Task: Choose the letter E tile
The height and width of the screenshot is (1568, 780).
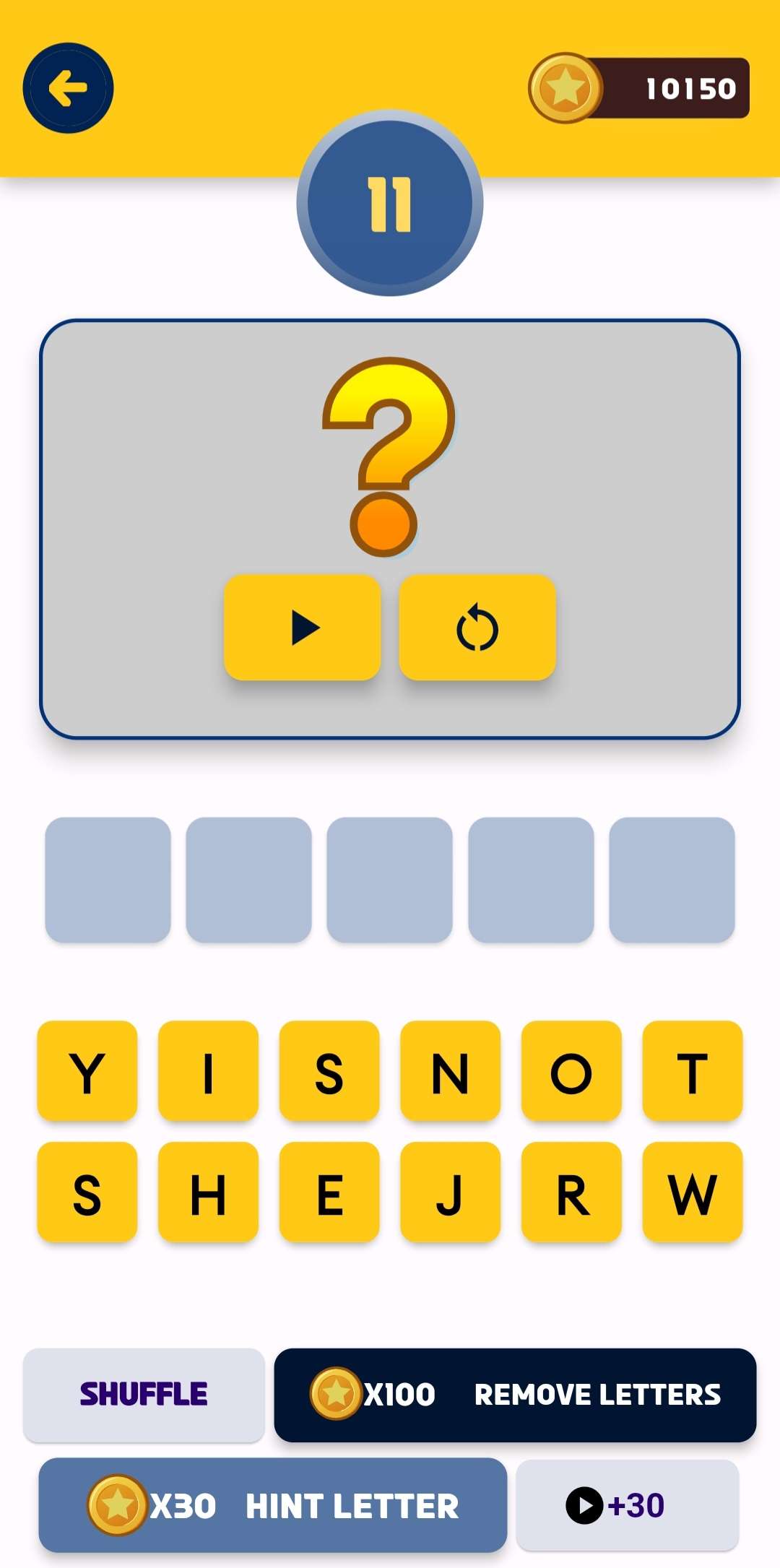Action: coord(329,1192)
